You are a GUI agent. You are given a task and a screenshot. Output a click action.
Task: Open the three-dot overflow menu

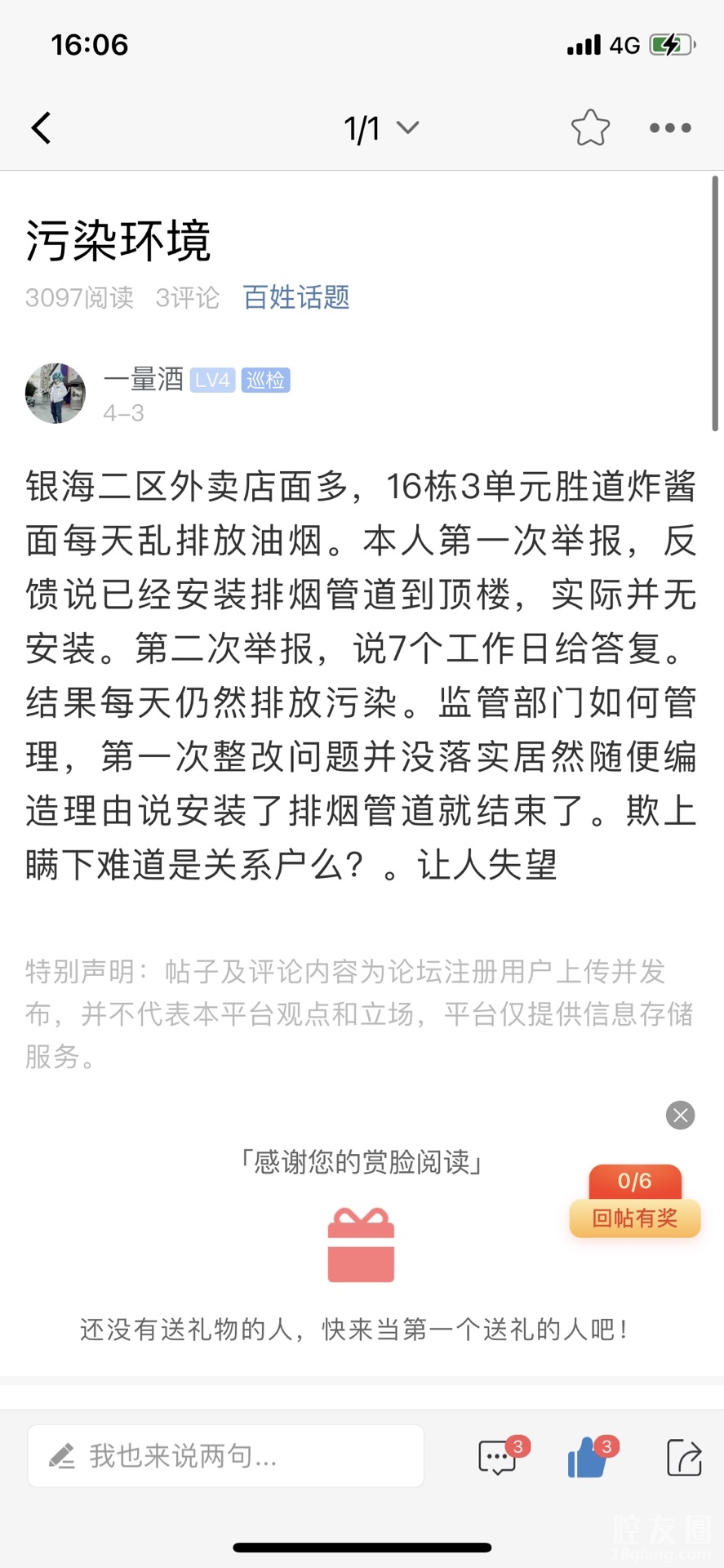coord(670,128)
